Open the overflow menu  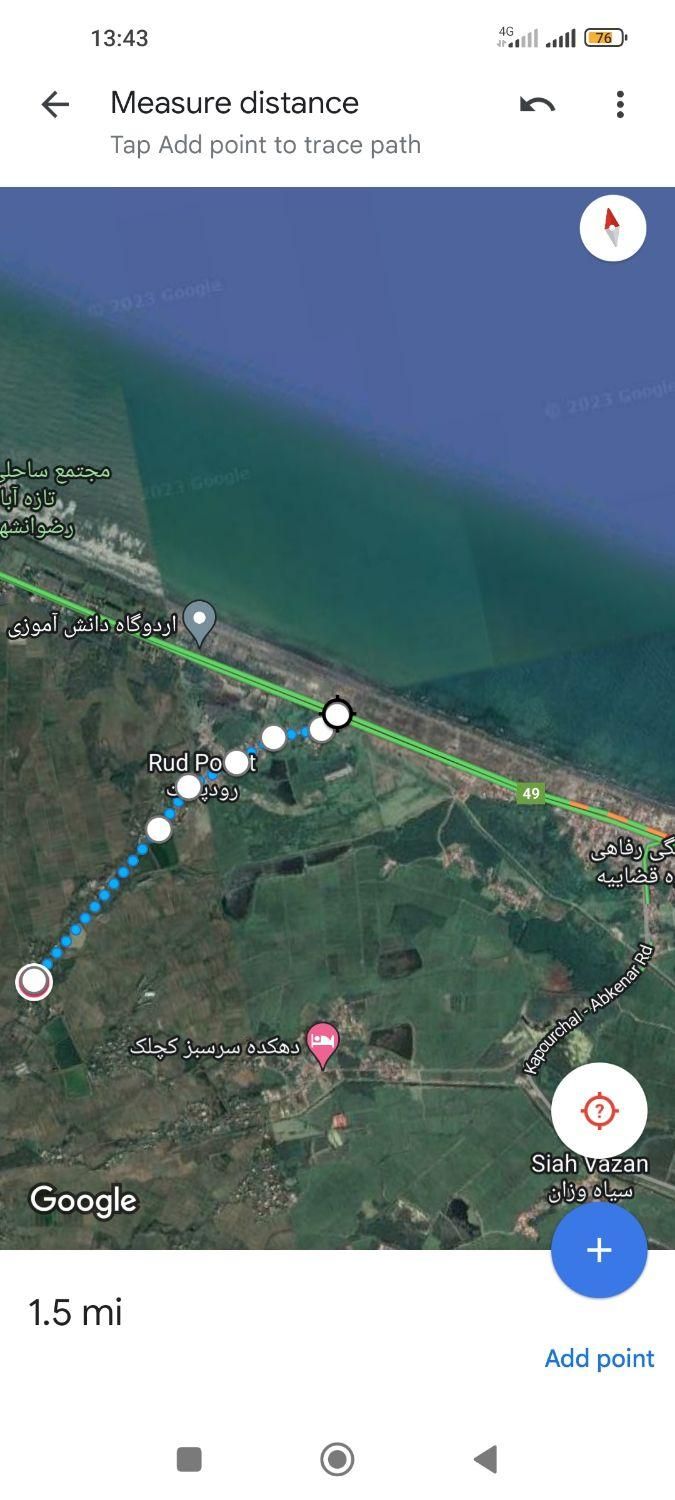tap(620, 104)
